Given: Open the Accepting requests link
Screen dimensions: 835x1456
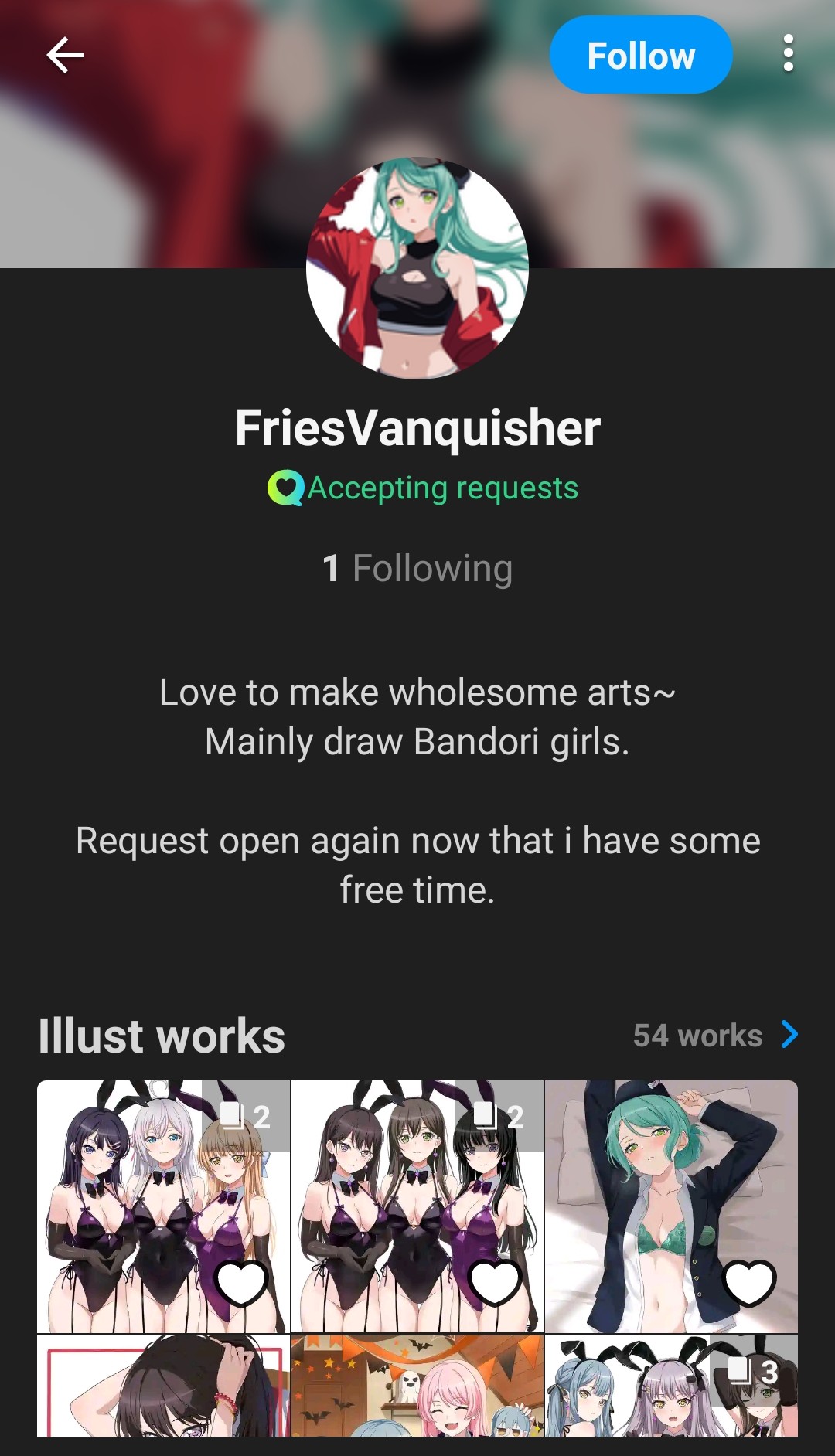Looking at the screenshot, I should coord(423,488).
